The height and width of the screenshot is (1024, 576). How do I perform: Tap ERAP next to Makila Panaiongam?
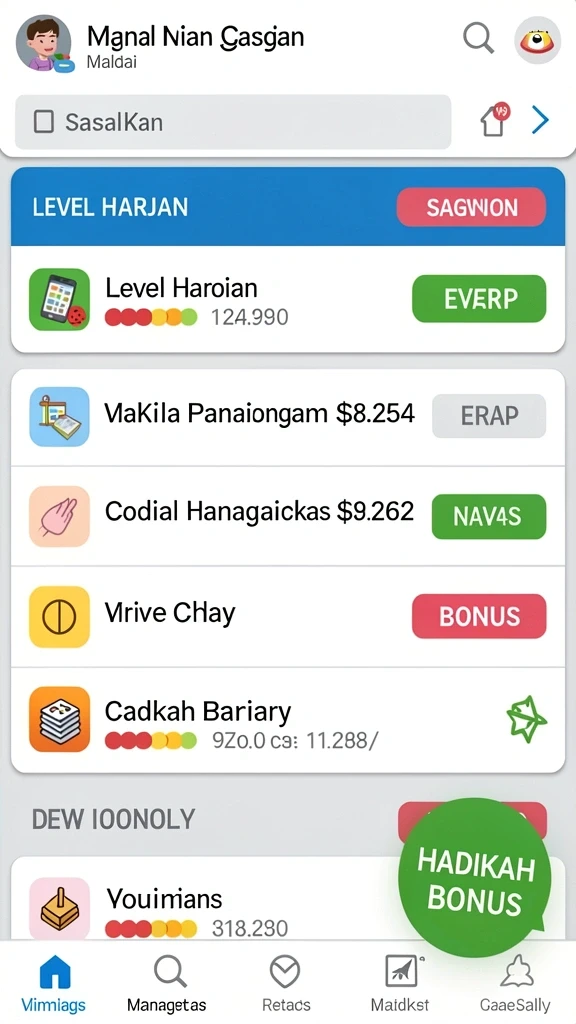(x=488, y=416)
